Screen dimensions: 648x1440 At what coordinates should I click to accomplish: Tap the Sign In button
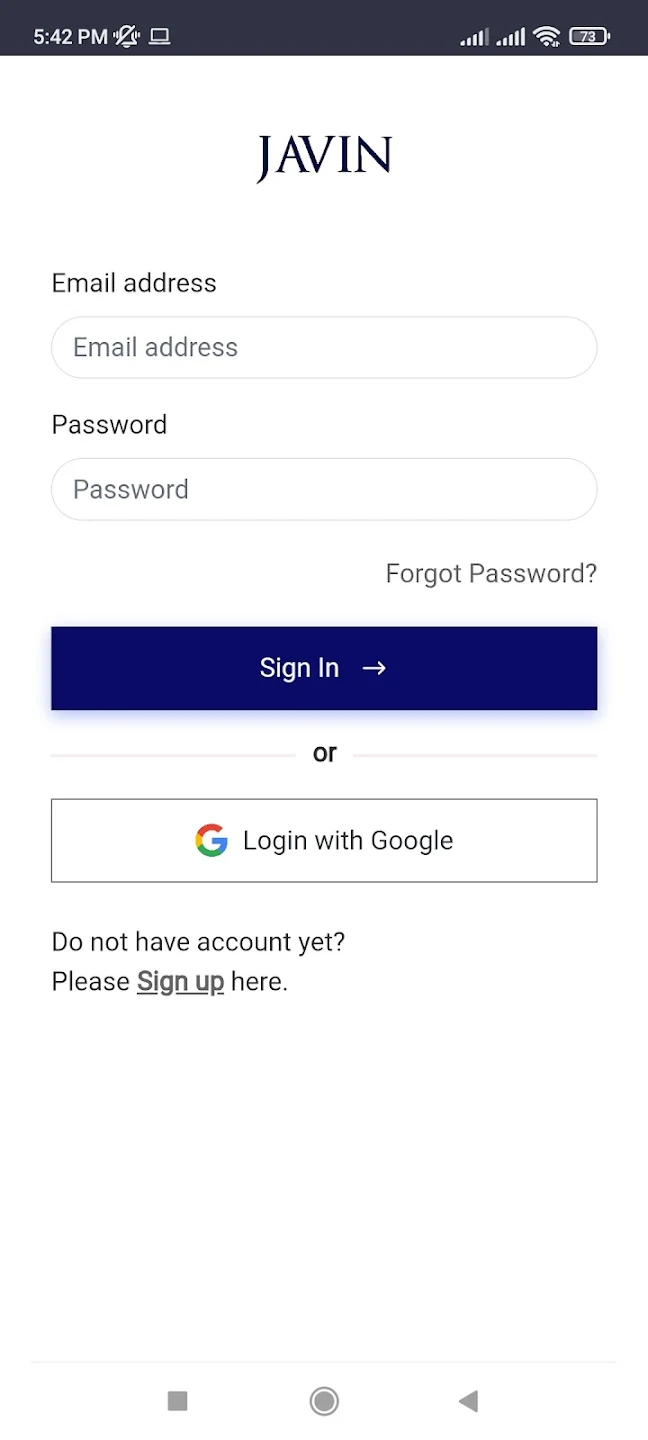tap(324, 668)
